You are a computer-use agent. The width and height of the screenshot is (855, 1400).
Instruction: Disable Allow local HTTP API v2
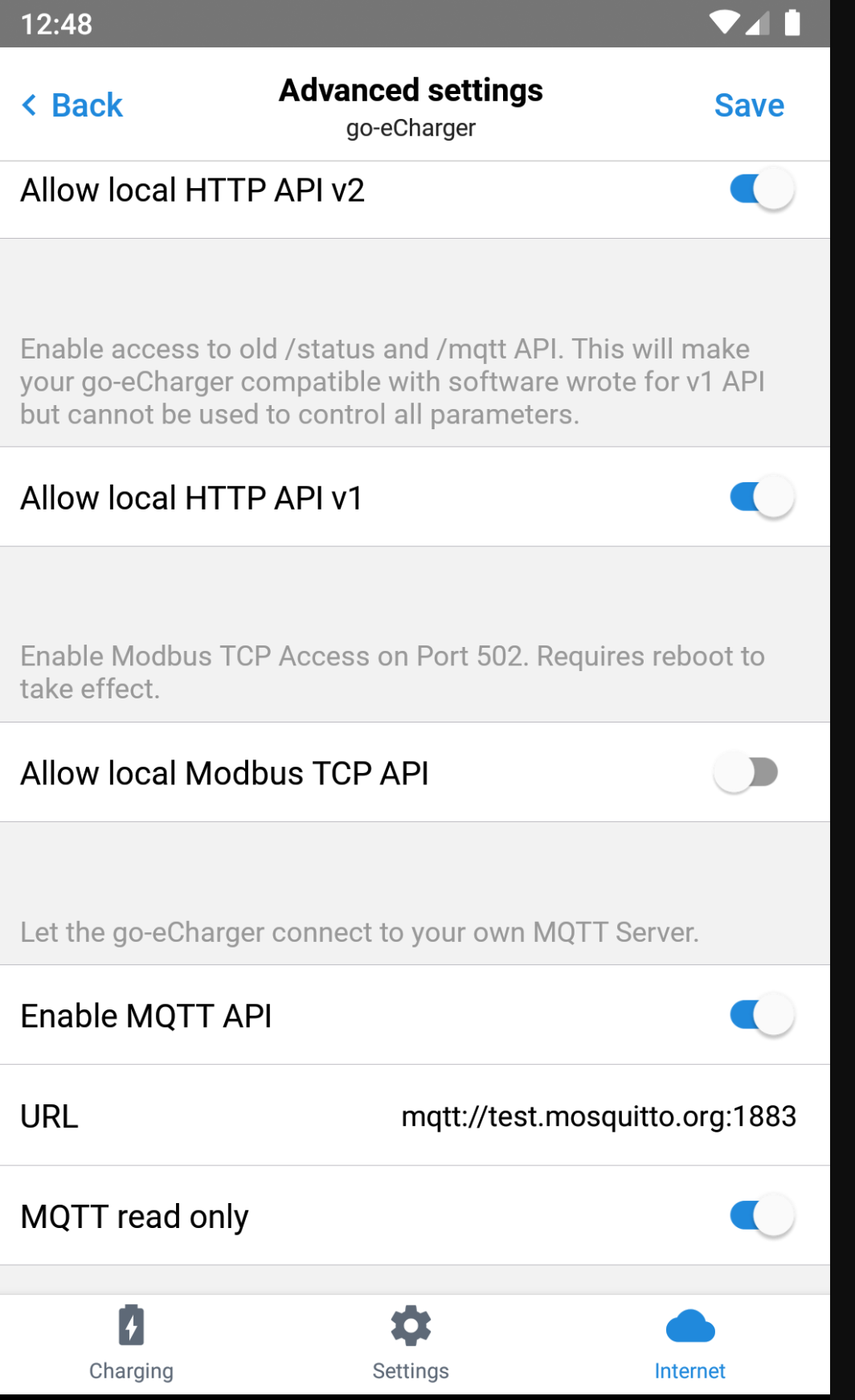pos(761,190)
